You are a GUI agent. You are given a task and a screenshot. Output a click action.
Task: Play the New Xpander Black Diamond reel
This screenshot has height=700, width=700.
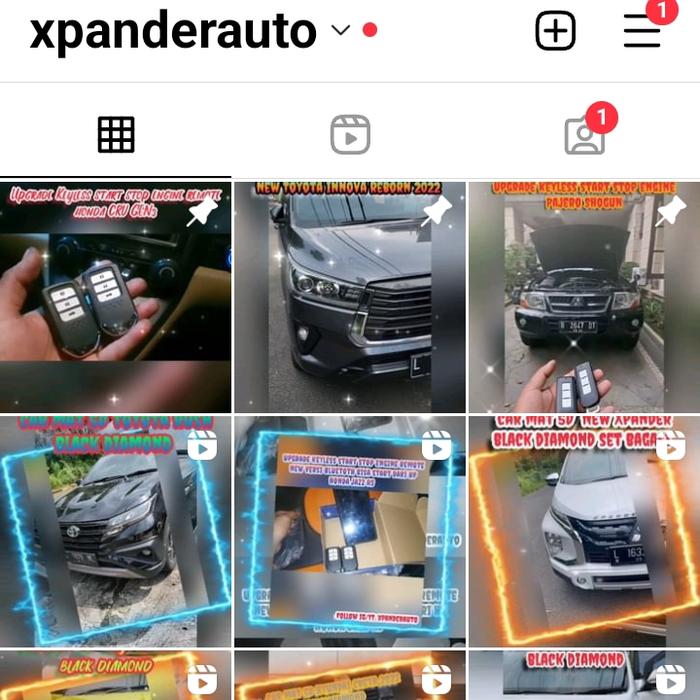click(584, 532)
